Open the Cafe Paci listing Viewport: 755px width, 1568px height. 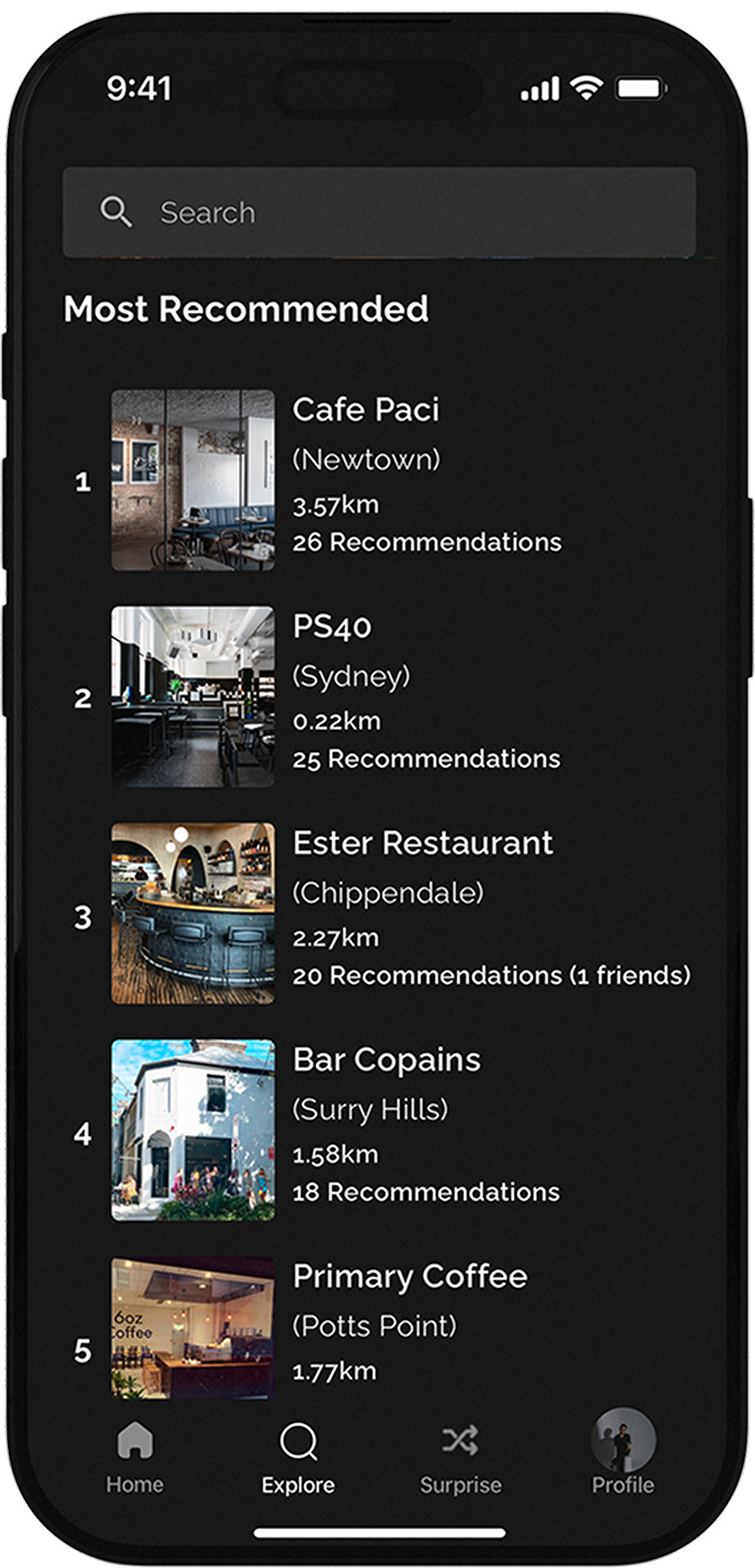[x=365, y=410]
